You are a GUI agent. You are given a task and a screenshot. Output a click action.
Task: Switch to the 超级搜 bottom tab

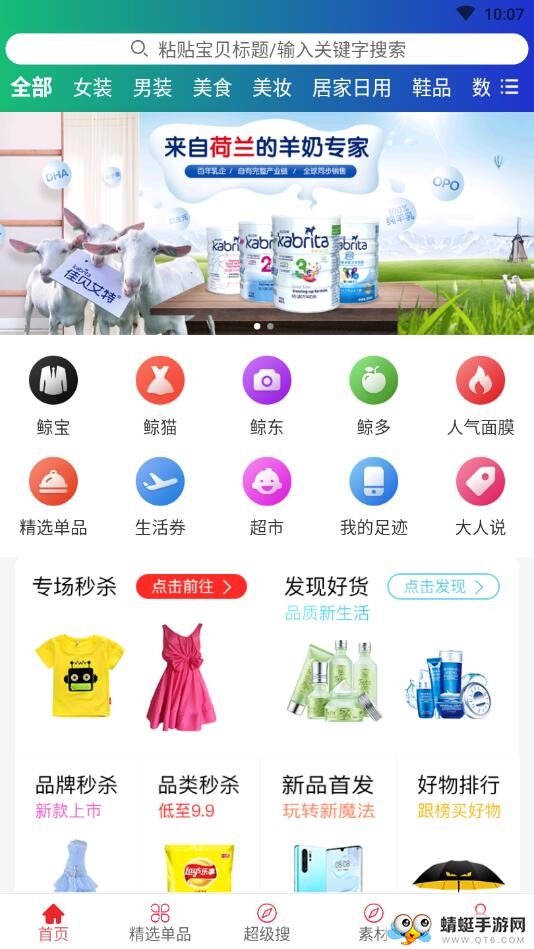266,922
